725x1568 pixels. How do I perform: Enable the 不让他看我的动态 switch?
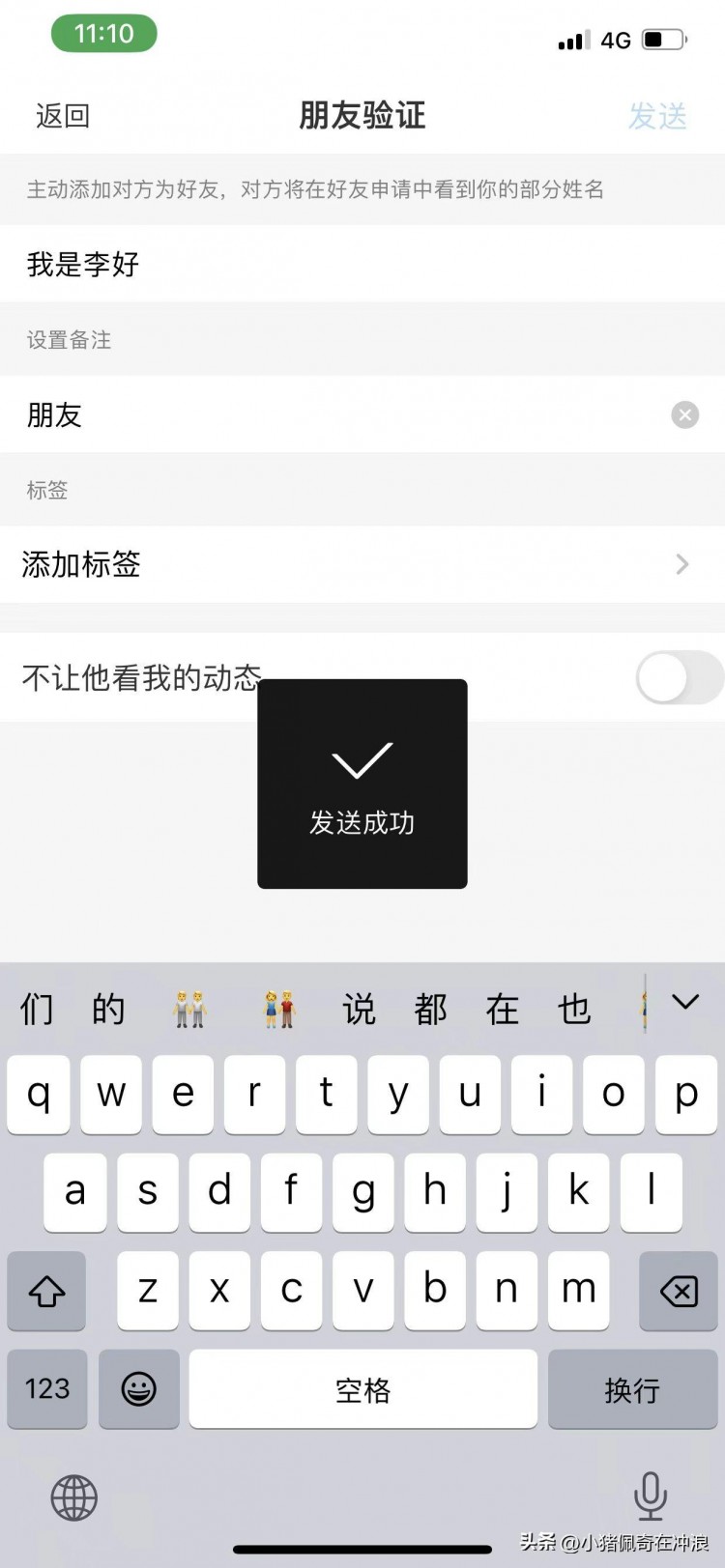point(680,677)
